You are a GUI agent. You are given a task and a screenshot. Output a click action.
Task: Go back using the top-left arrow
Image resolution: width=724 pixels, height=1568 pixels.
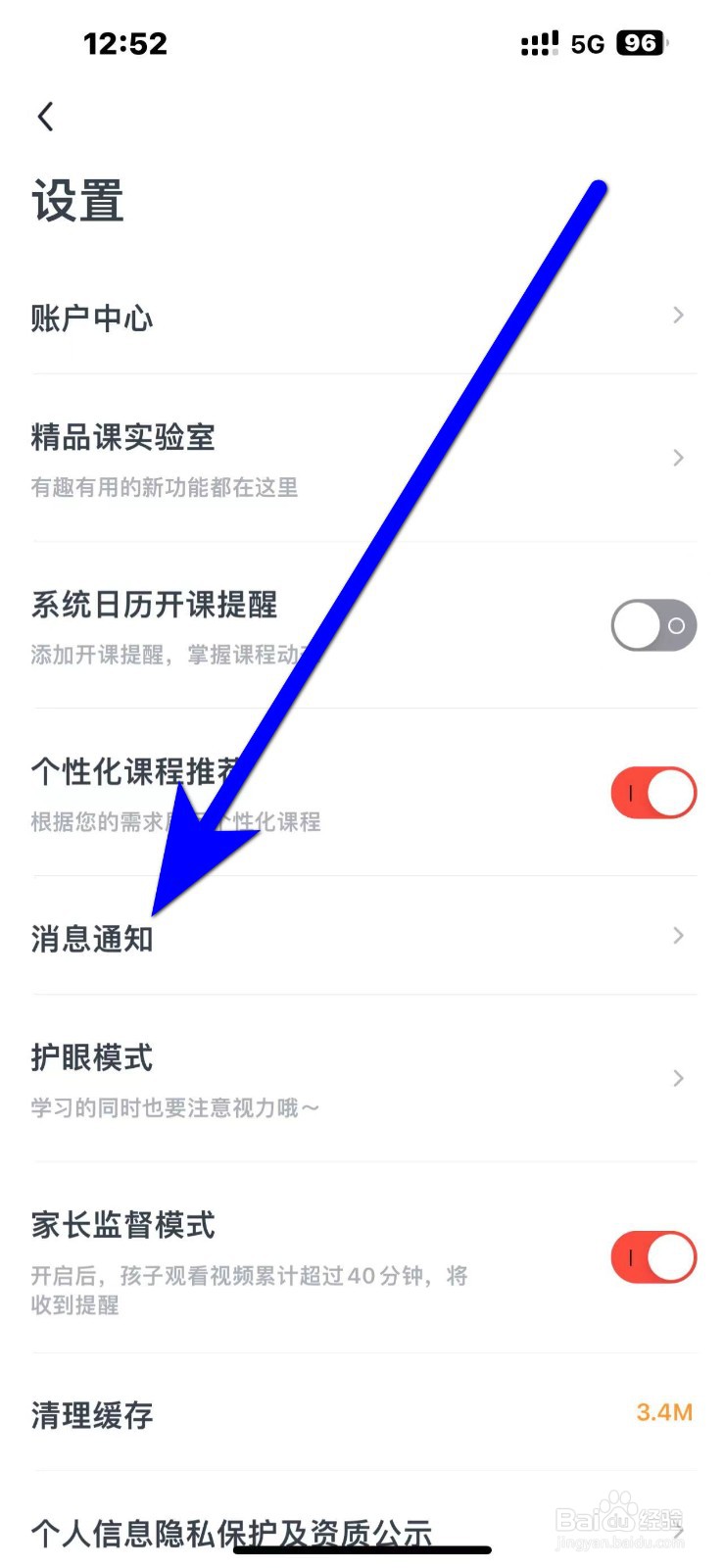pos(45,117)
